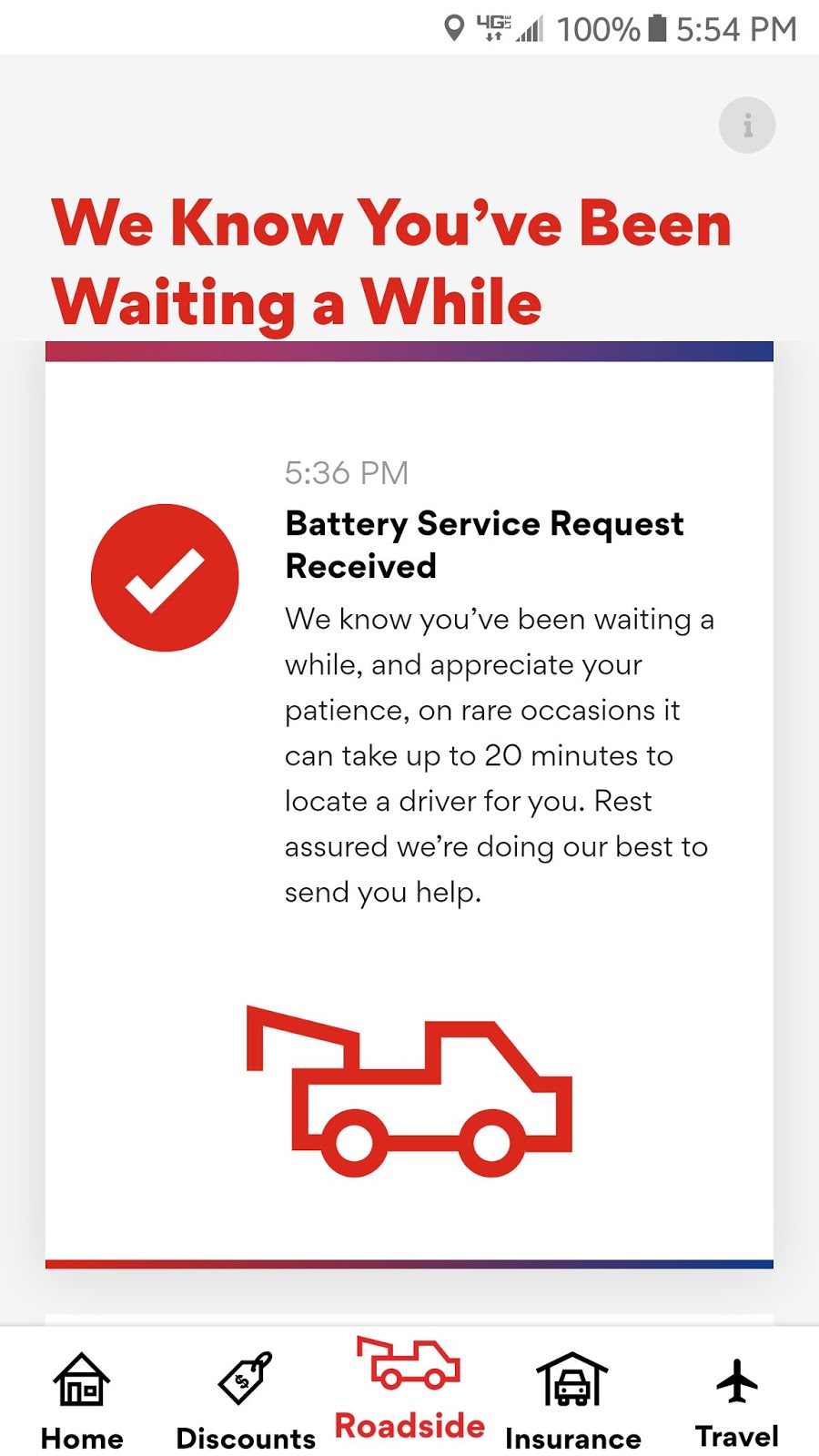Click the location pin in the status bar
This screenshot has width=819, height=1456.
point(452,27)
